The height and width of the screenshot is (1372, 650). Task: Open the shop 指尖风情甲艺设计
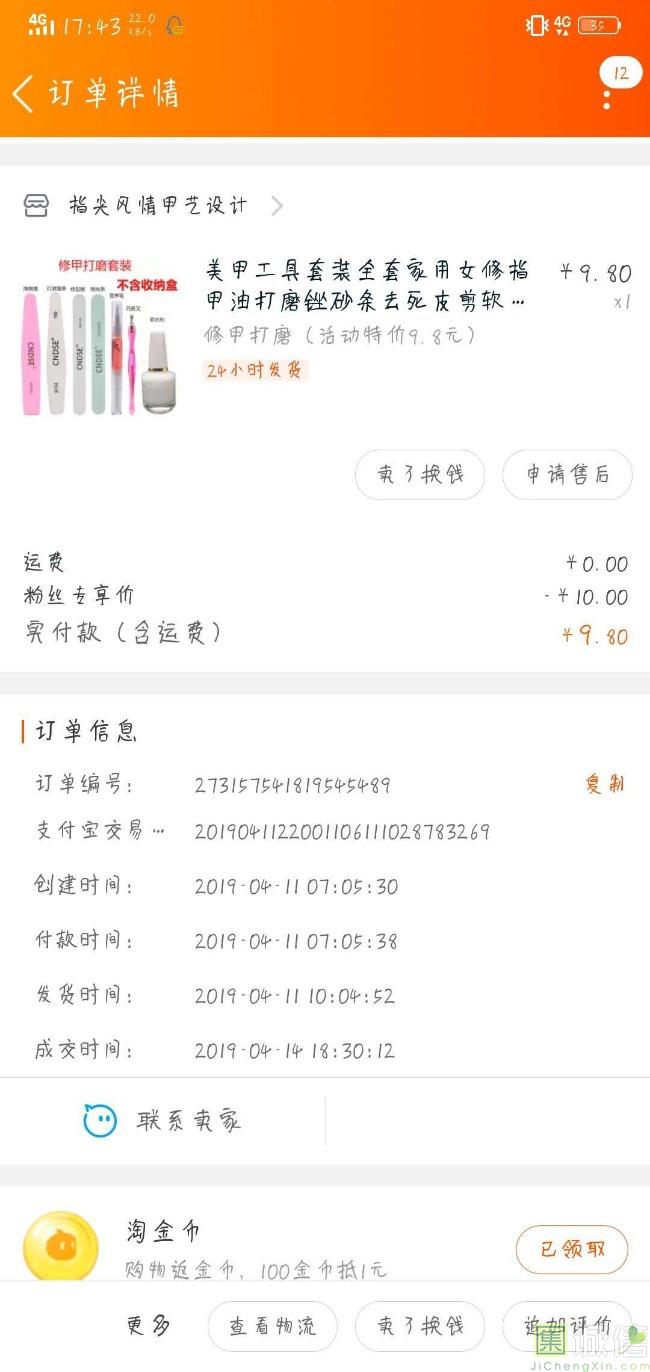click(158, 206)
